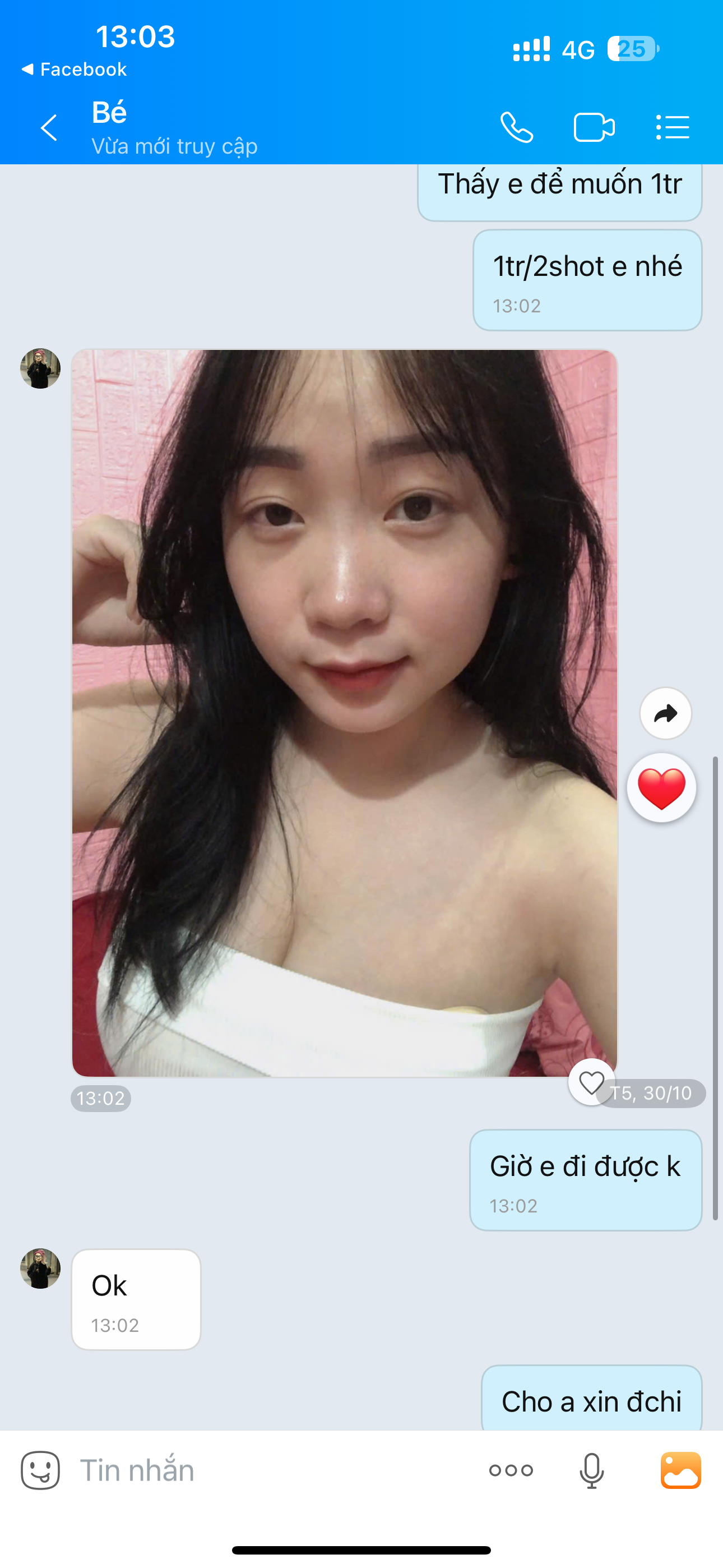The image size is (723, 1568).
Task: React to the photo with the heart outline
Action: pos(591,1082)
